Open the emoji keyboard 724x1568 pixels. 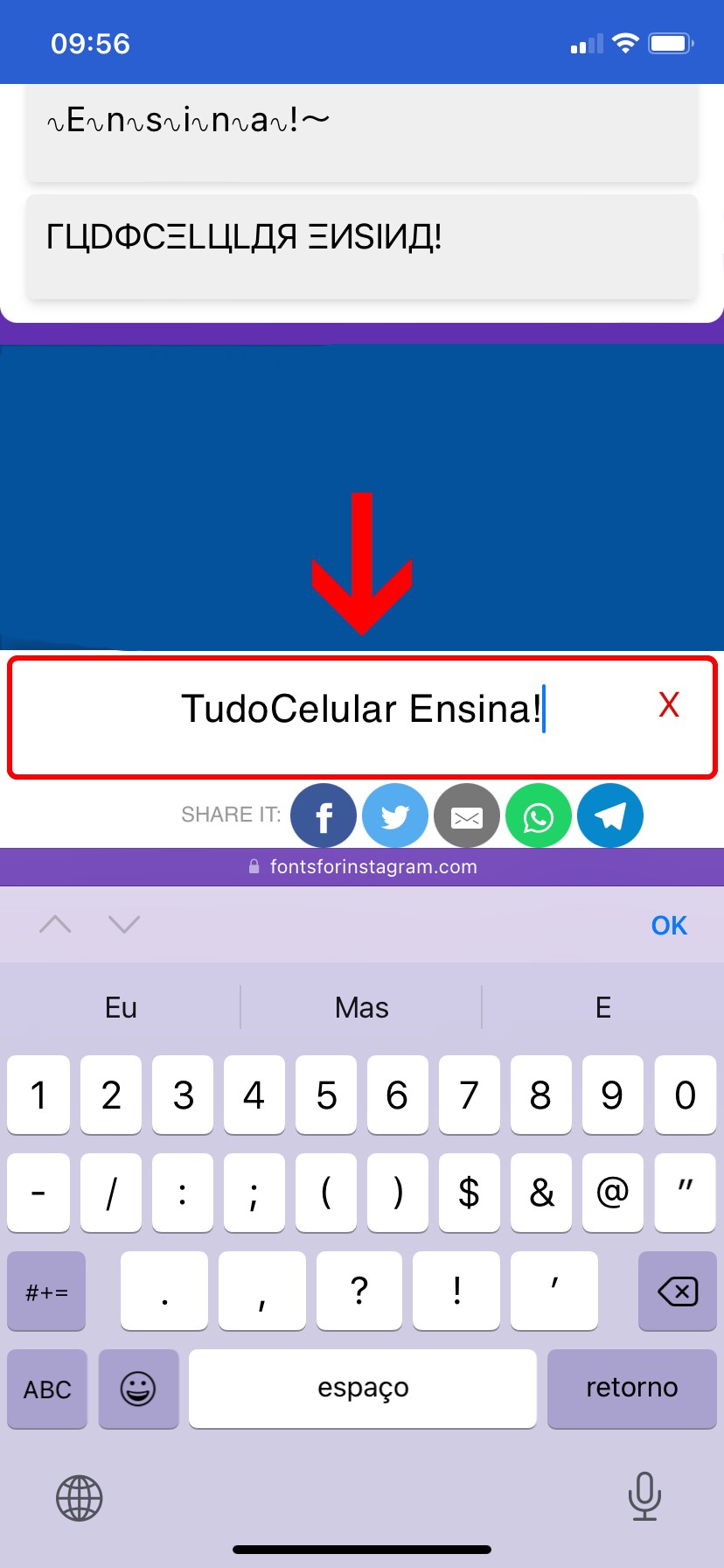tap(138, 1389)
